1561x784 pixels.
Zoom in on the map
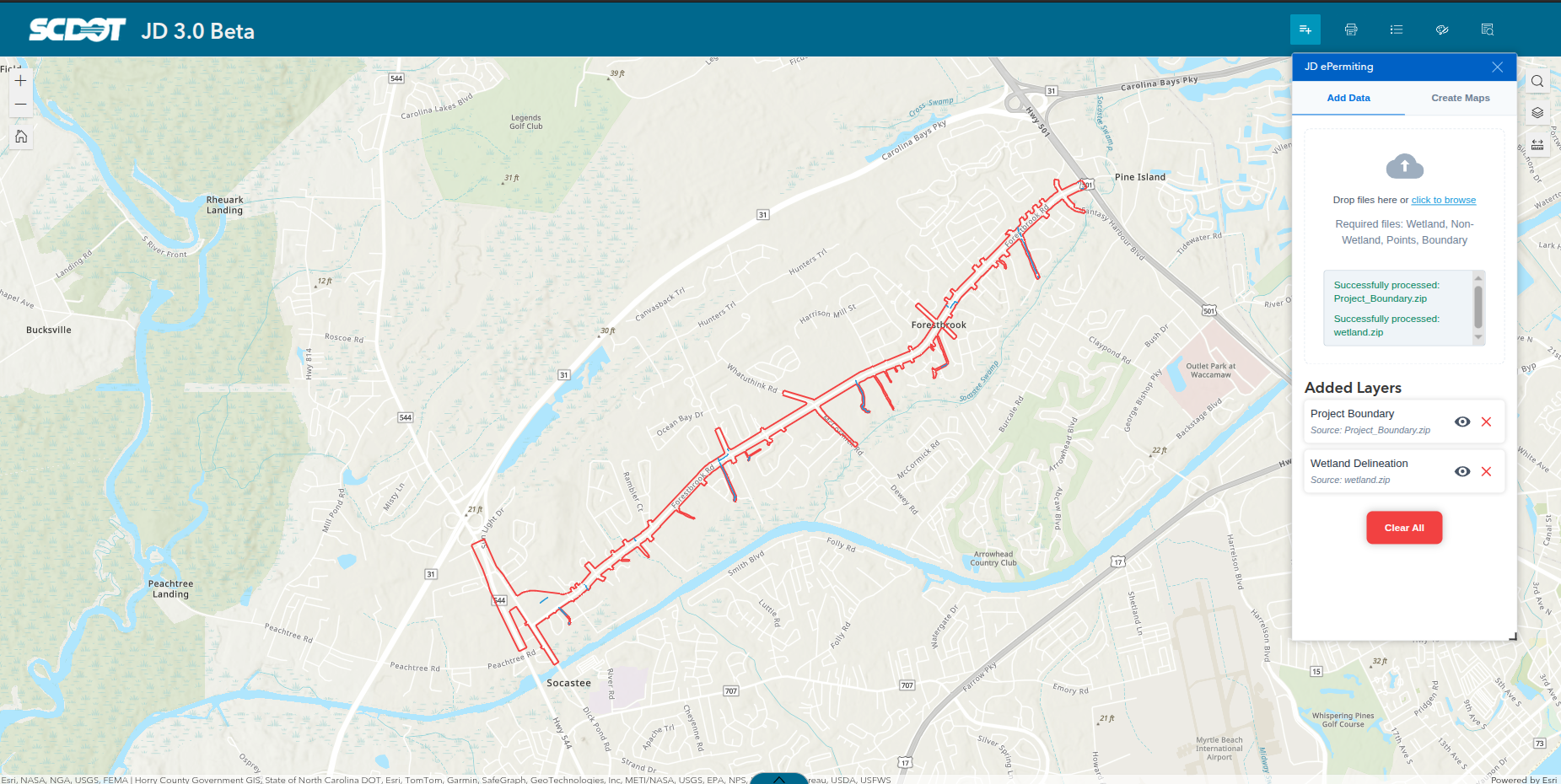pyautogui.click(x=21, y=81)
